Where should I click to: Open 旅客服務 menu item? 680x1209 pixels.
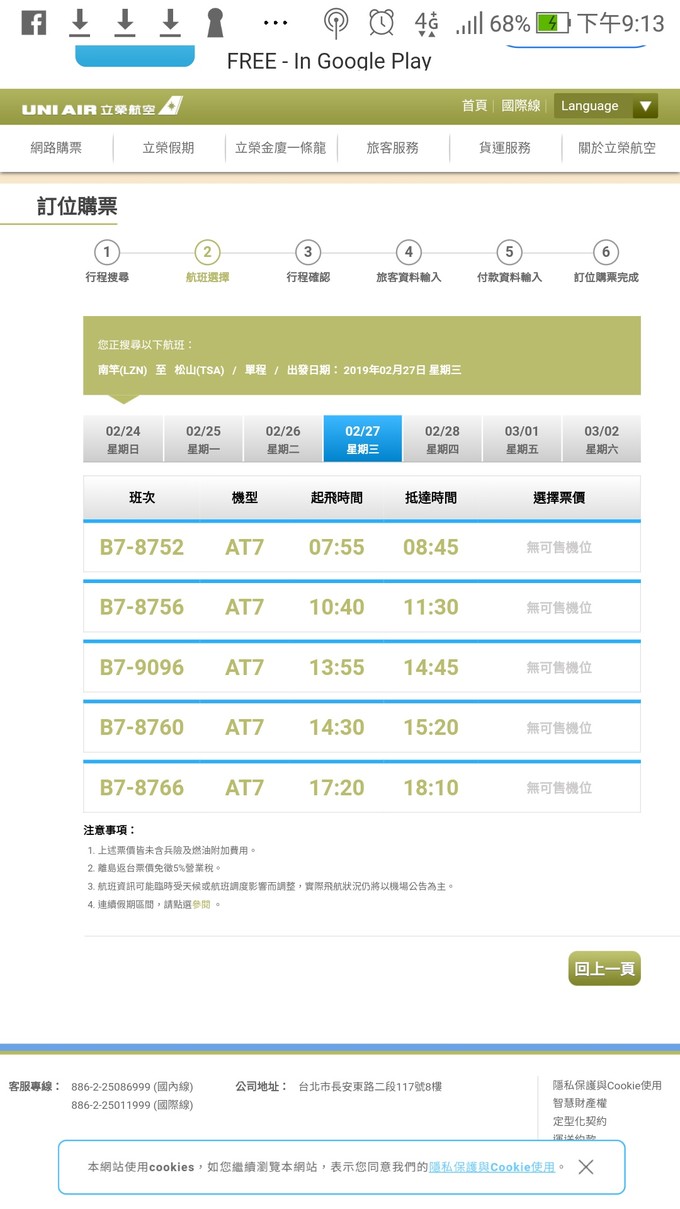point(393,148)
